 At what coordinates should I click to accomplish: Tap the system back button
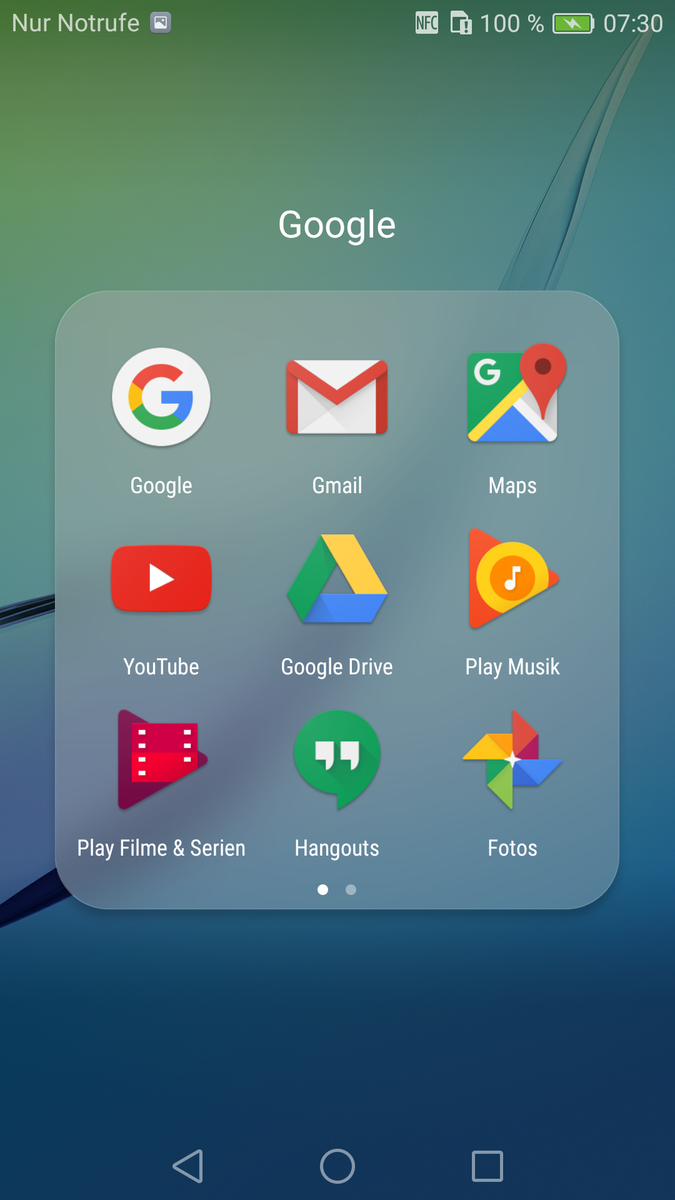point(188,1166)
